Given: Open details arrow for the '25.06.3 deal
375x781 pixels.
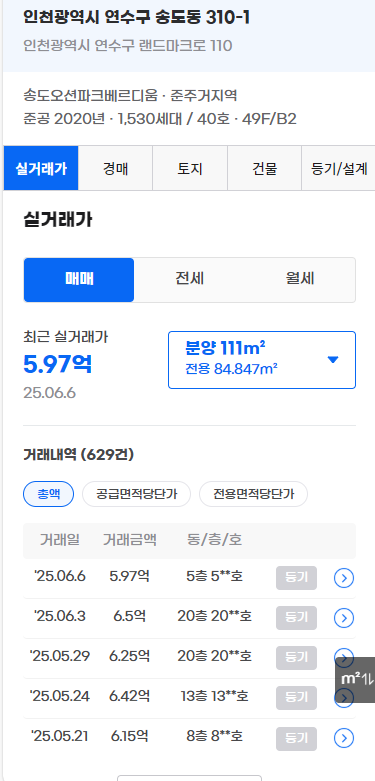Looking at the screenshot, I should pyautogui.click(x=344, y=618).
